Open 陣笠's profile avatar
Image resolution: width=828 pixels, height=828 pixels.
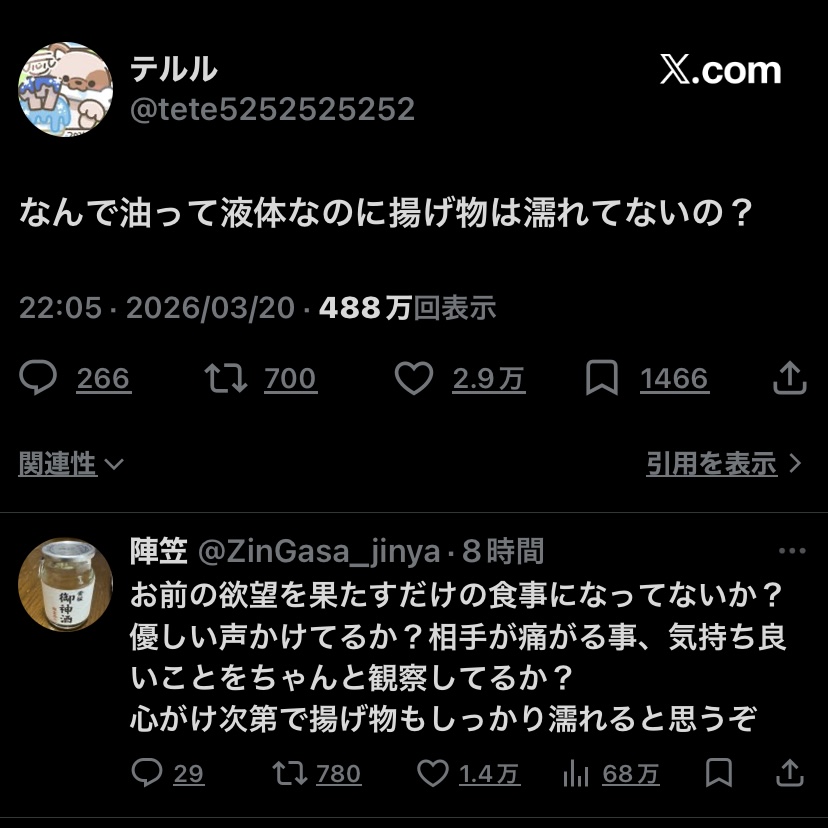pos(65,585)
